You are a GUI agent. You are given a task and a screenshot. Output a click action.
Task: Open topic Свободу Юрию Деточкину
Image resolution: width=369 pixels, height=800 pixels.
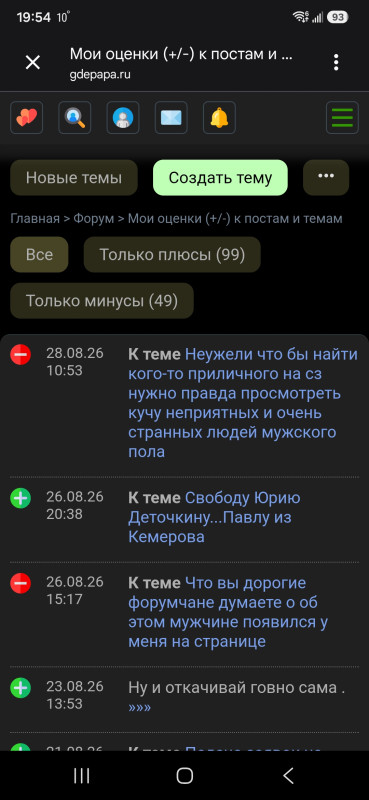click(214, 517)
